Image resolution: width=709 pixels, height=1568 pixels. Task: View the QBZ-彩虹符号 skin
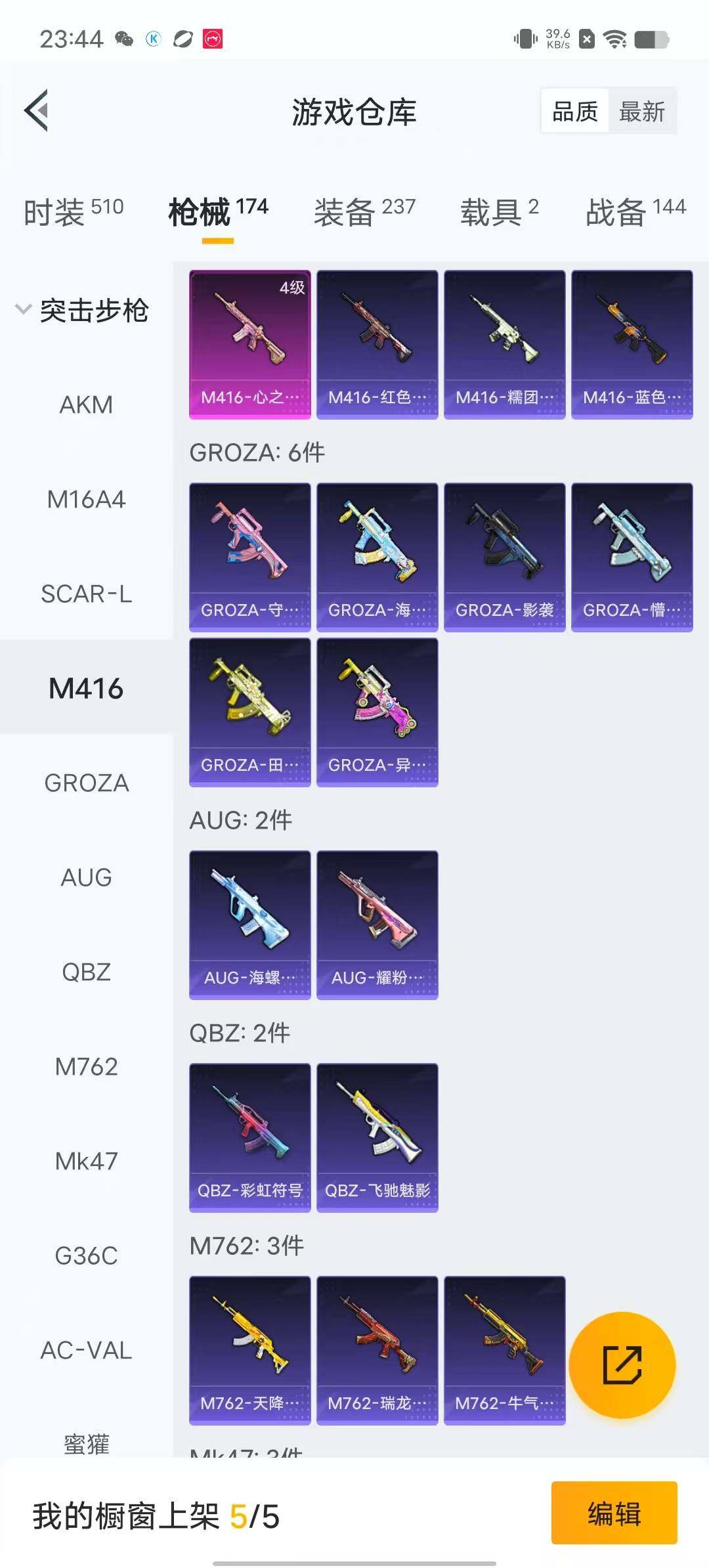coord(249,1137)
